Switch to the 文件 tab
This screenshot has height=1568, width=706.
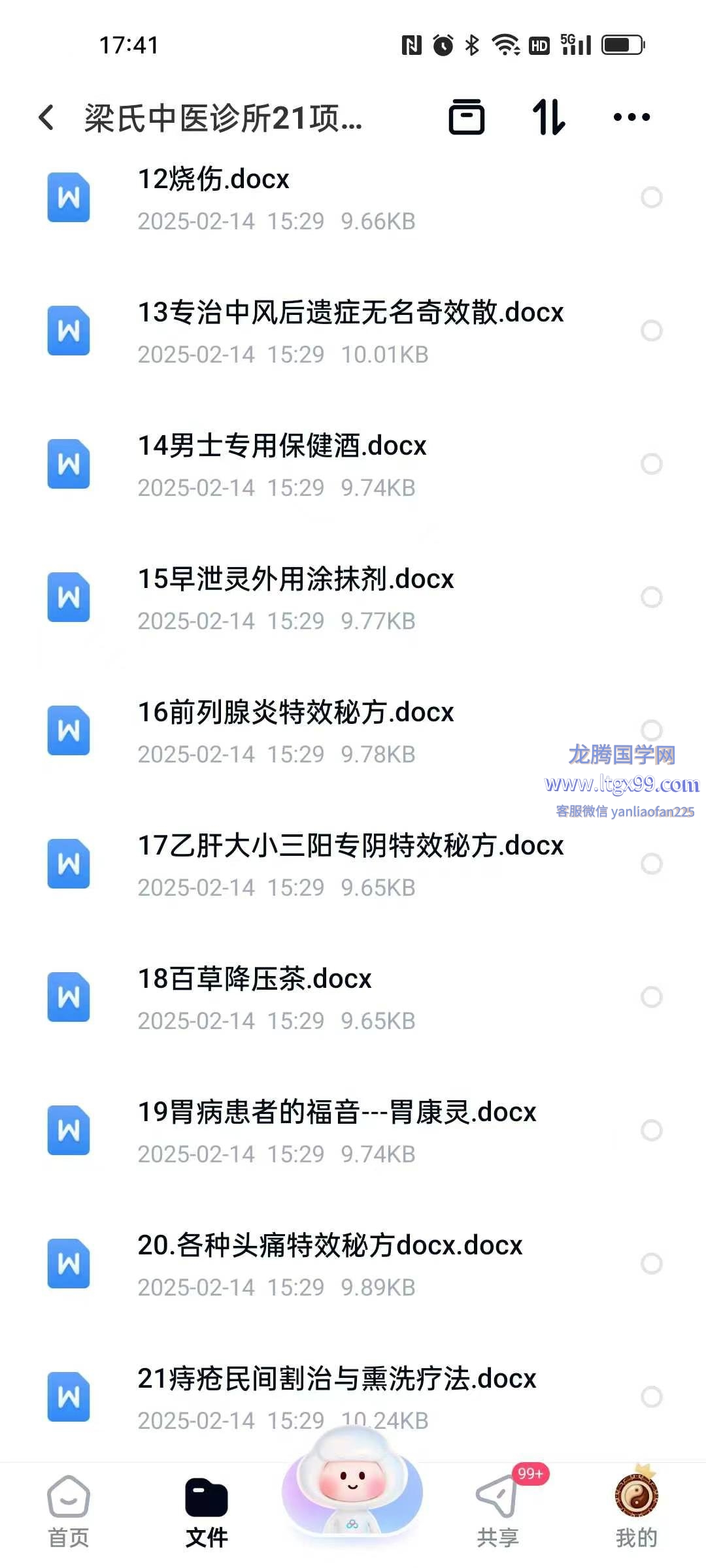(x=207, y=1512)
